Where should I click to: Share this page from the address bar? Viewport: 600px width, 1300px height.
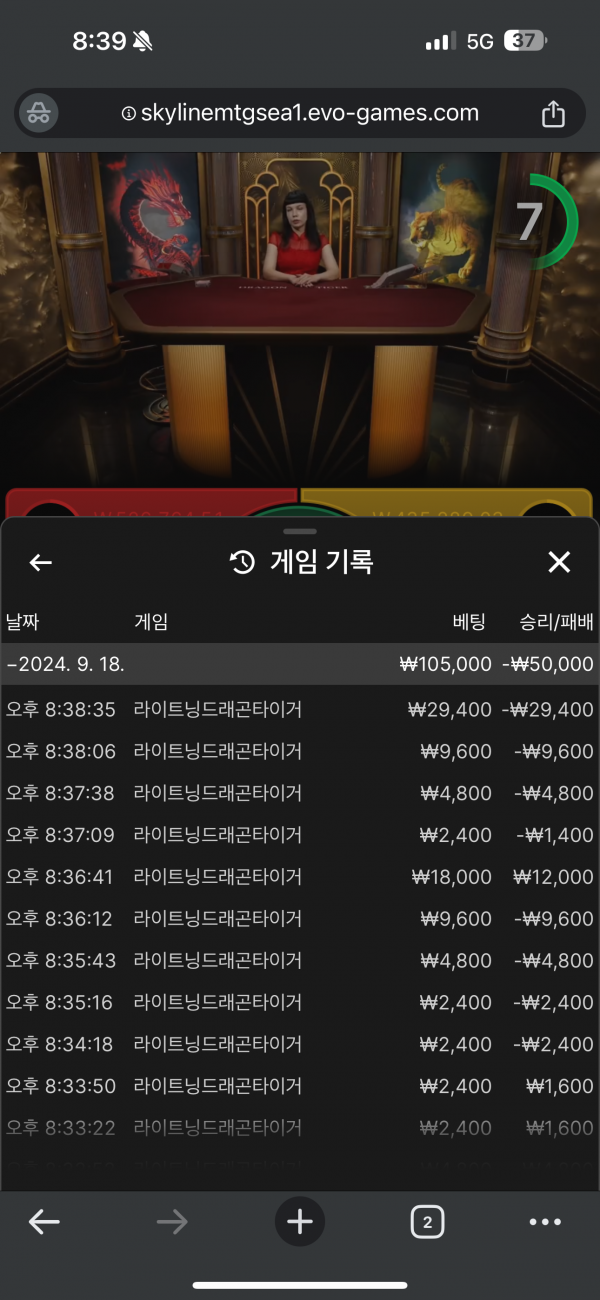pyautogui.click(x=553, y=115)
